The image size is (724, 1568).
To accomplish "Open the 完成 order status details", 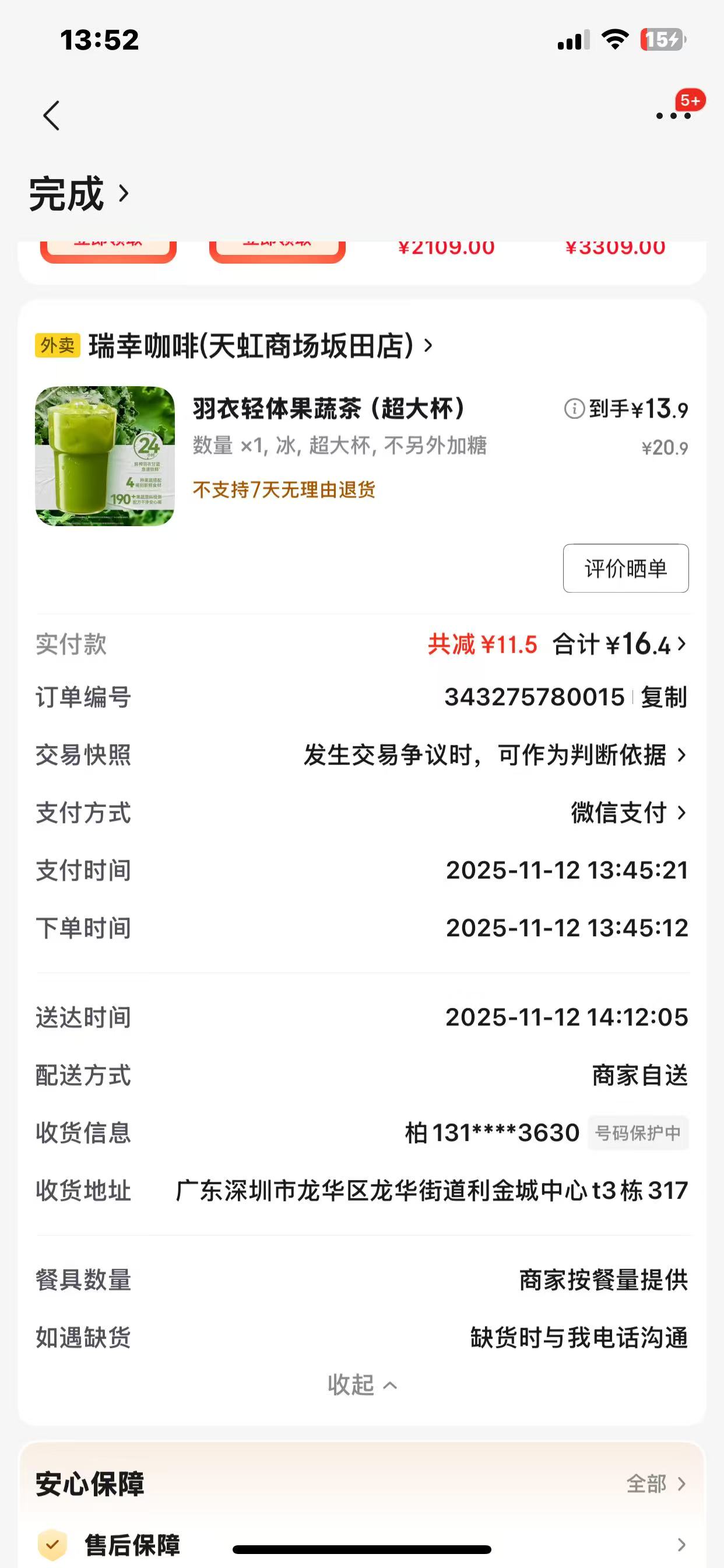I will (x=79, y=194).
